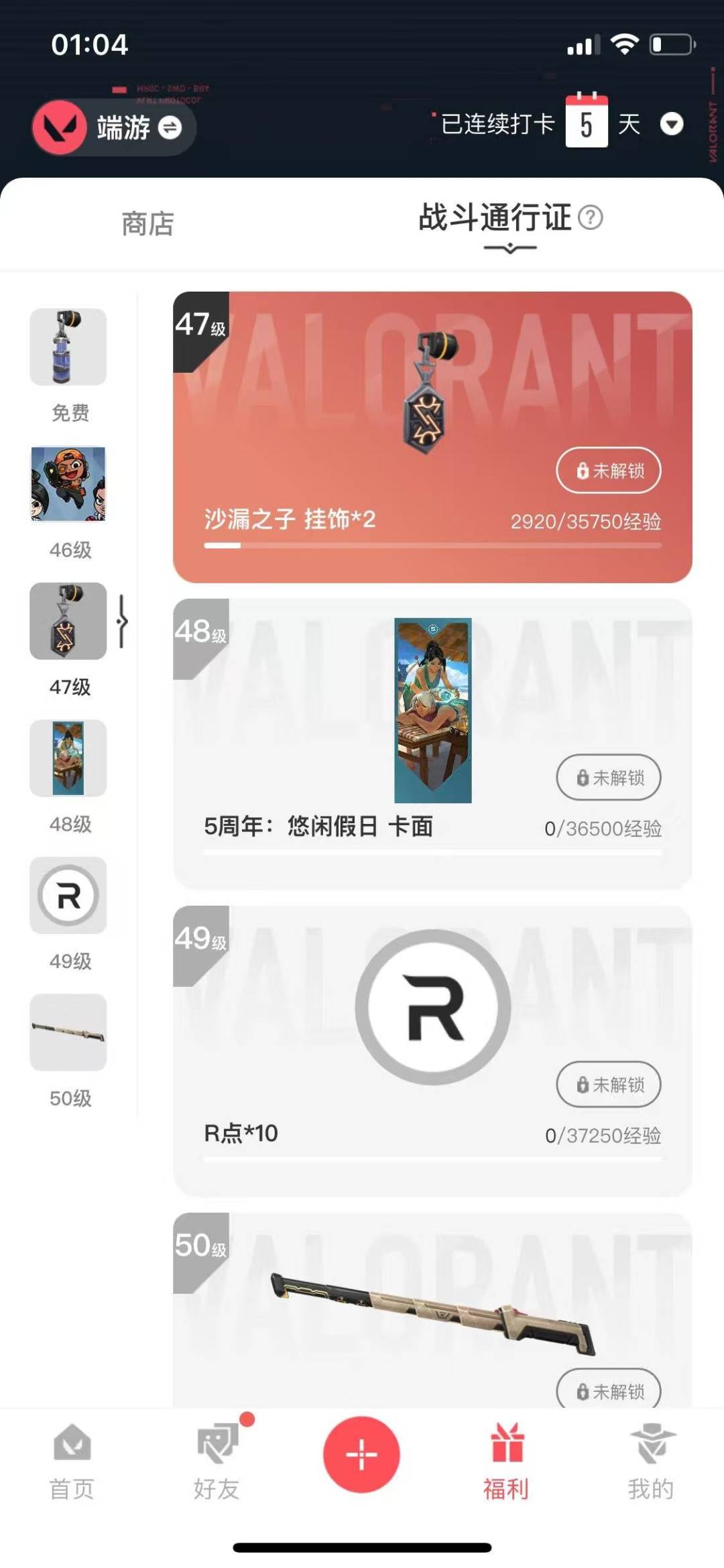Jump to level 48级 reward

pos(68,758)
